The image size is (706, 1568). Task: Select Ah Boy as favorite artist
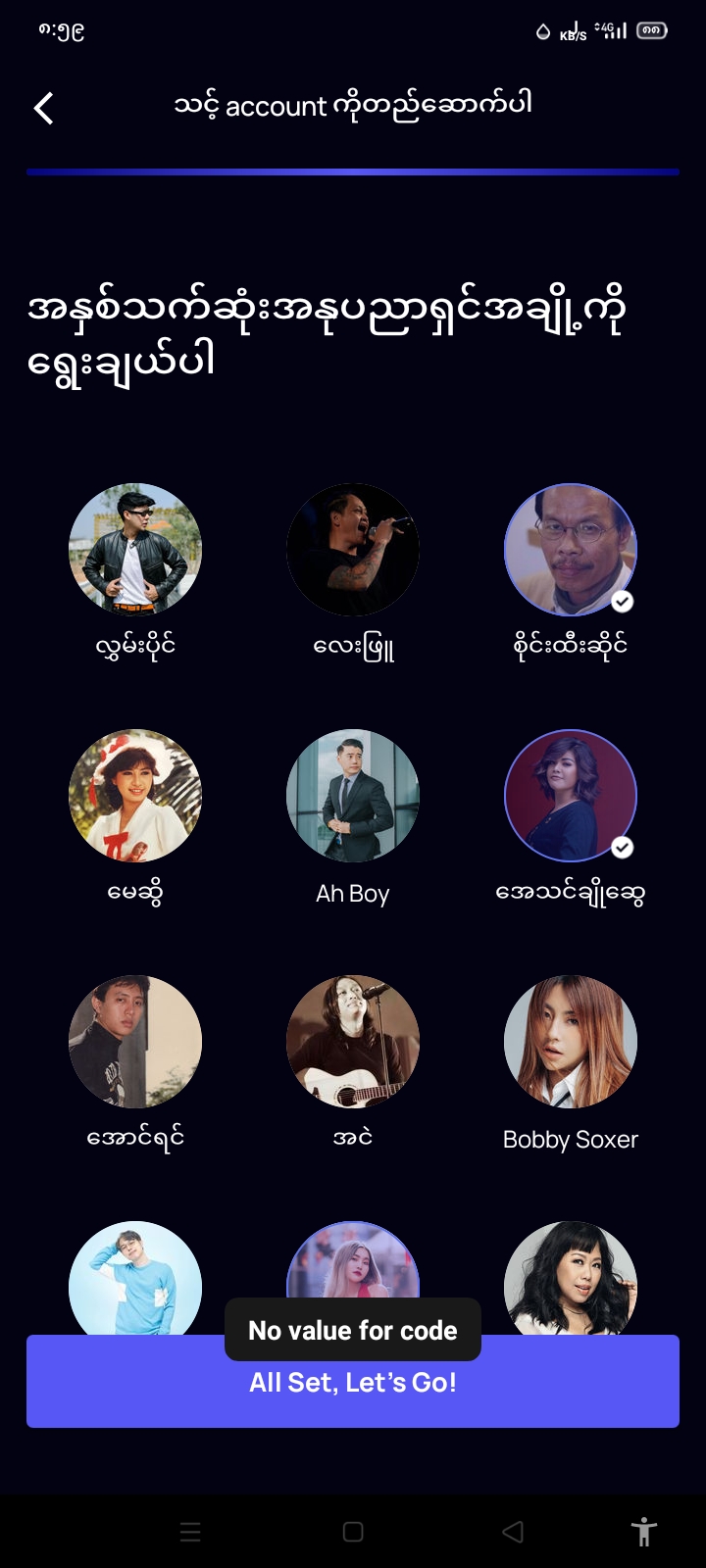353,796
